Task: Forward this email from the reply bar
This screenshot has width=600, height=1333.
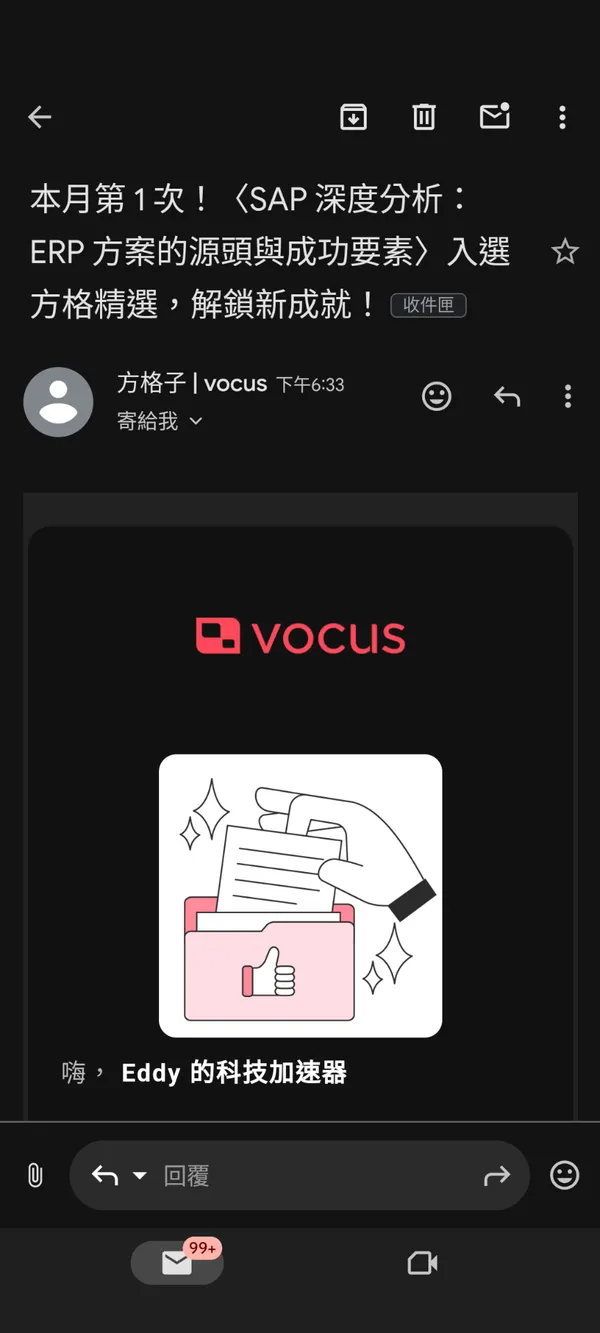Action: 497,1176
